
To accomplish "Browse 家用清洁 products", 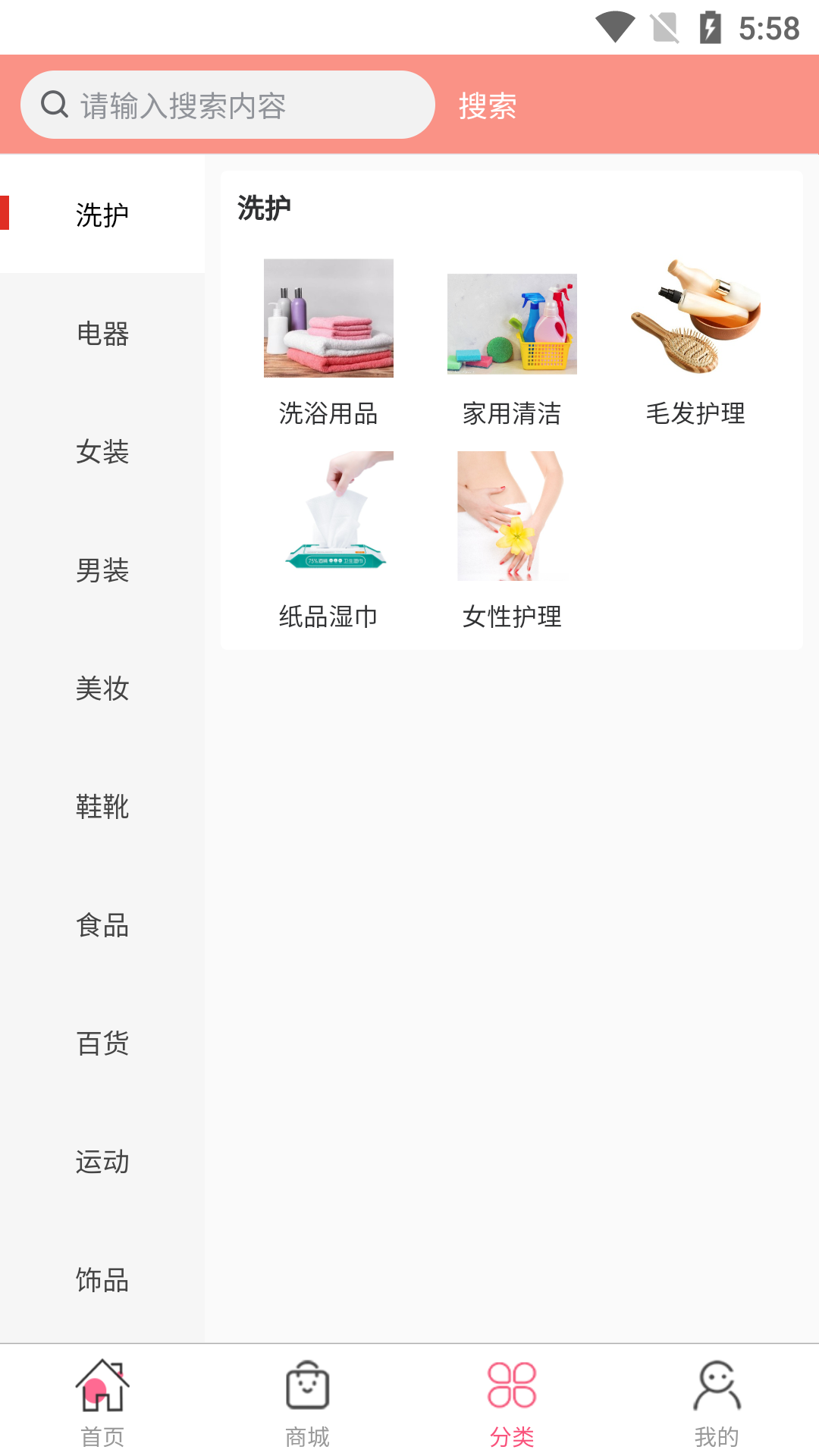I will pos(512,341).
